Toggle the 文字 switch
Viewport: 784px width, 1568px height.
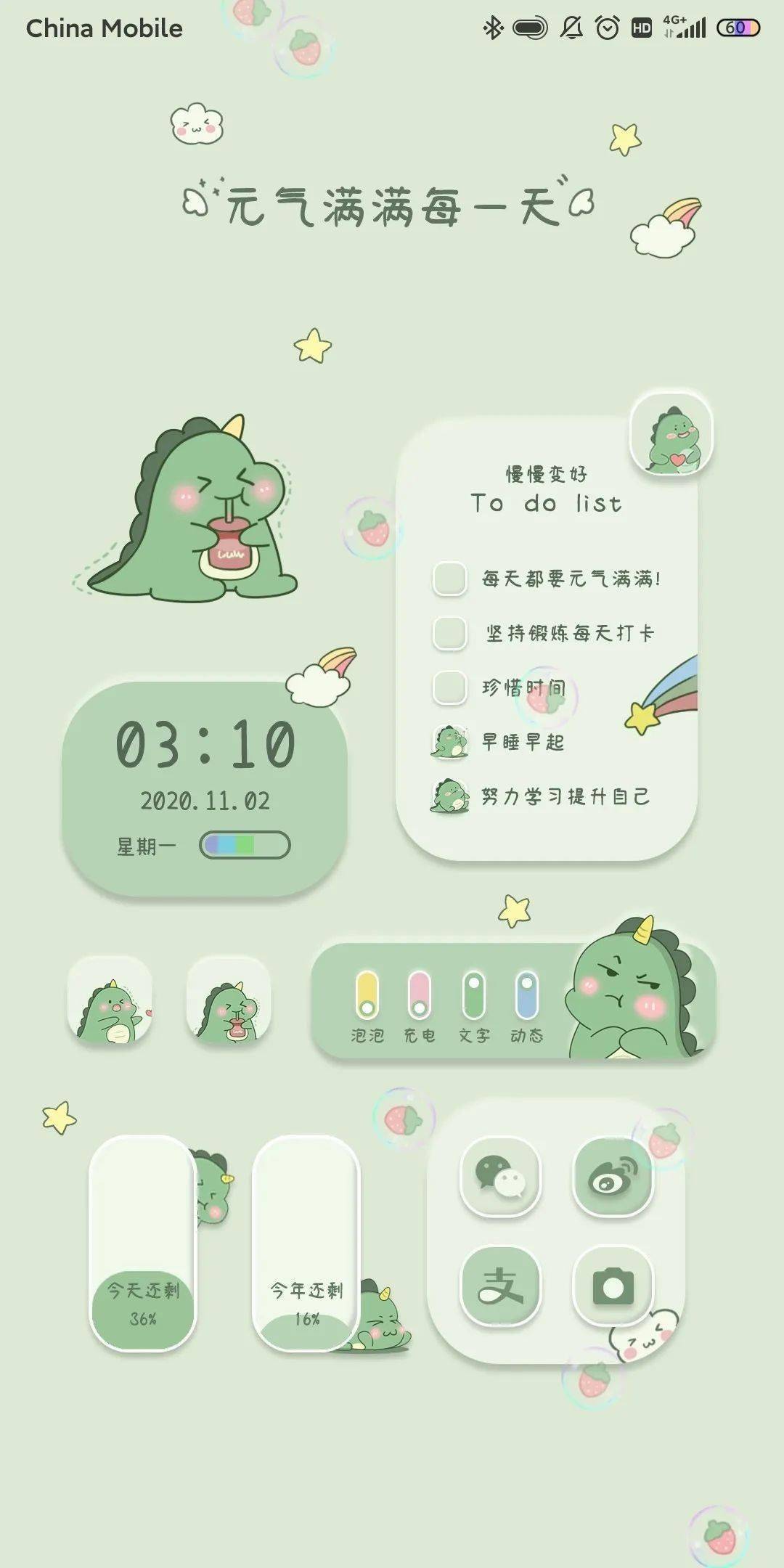pyautogui.click(x=473, y=995)
